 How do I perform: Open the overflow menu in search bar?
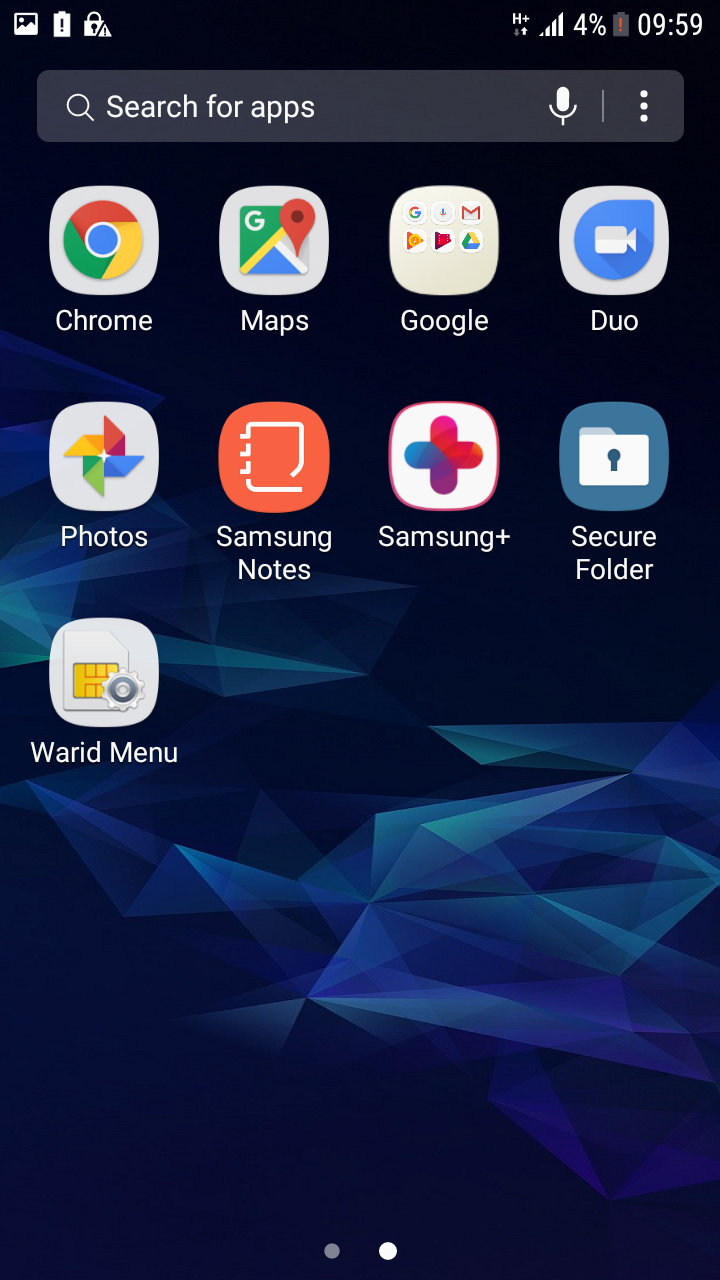(x=644, y=106)
